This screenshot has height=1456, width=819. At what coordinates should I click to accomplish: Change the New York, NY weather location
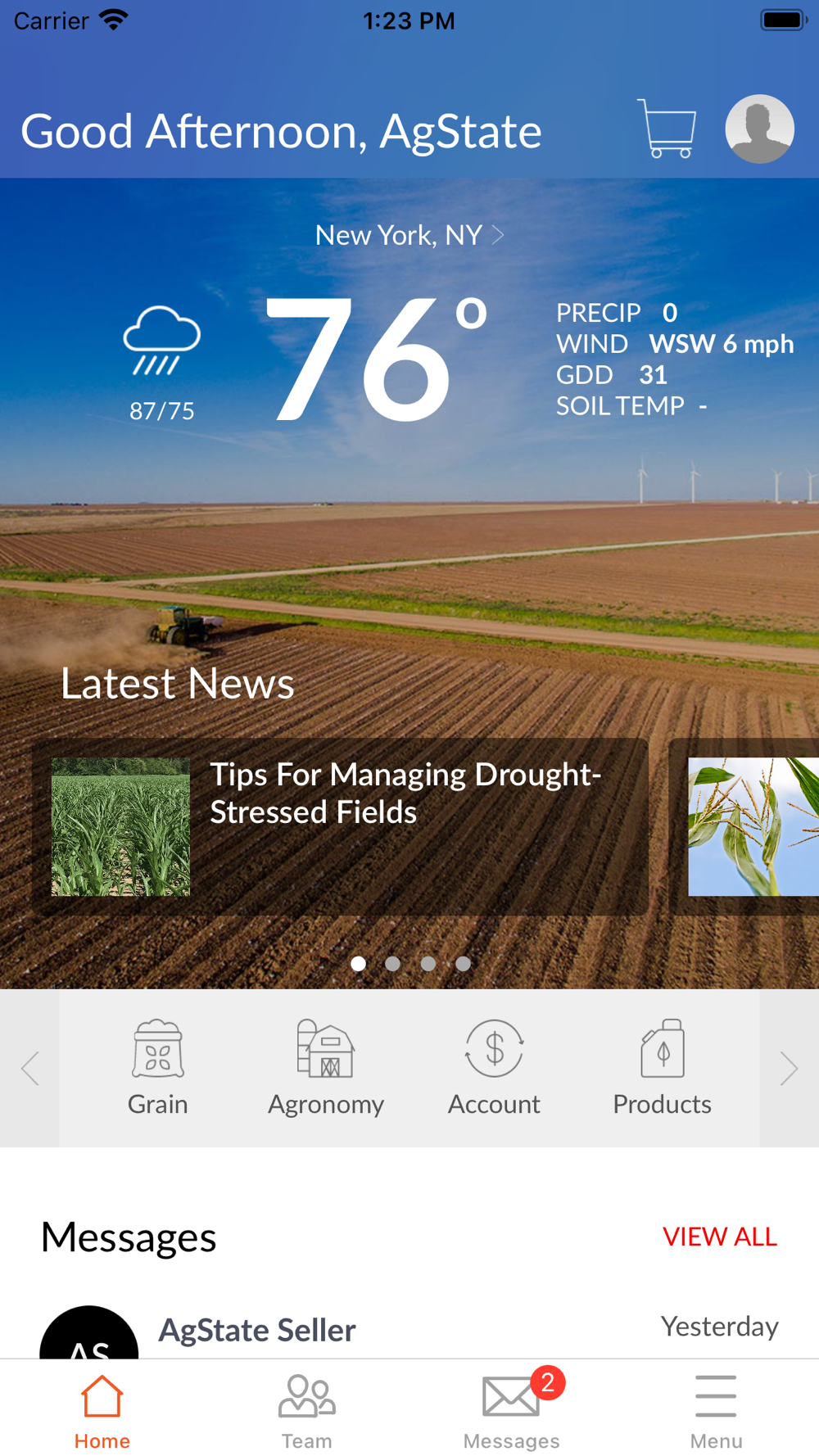[409, 235]
